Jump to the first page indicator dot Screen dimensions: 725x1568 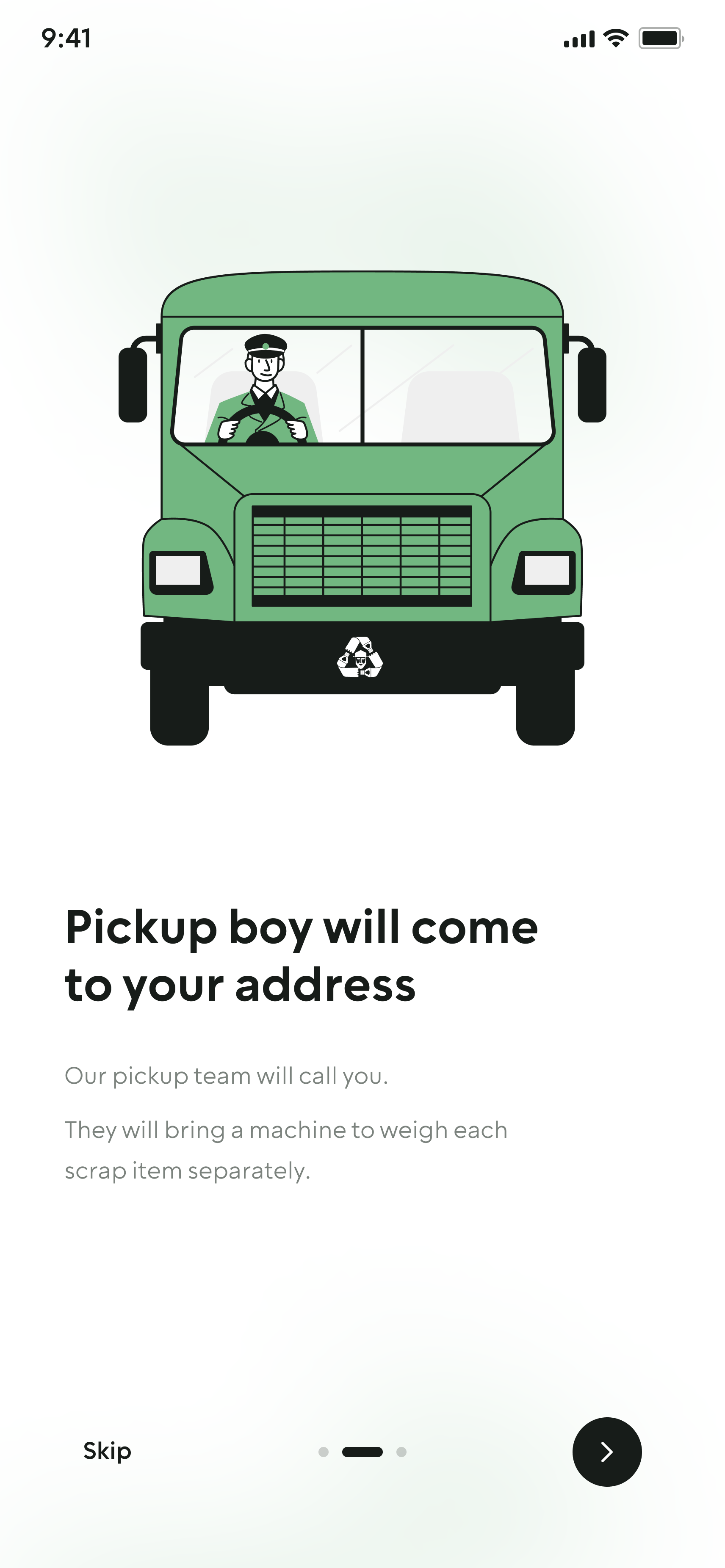[x=323, y=1452]
